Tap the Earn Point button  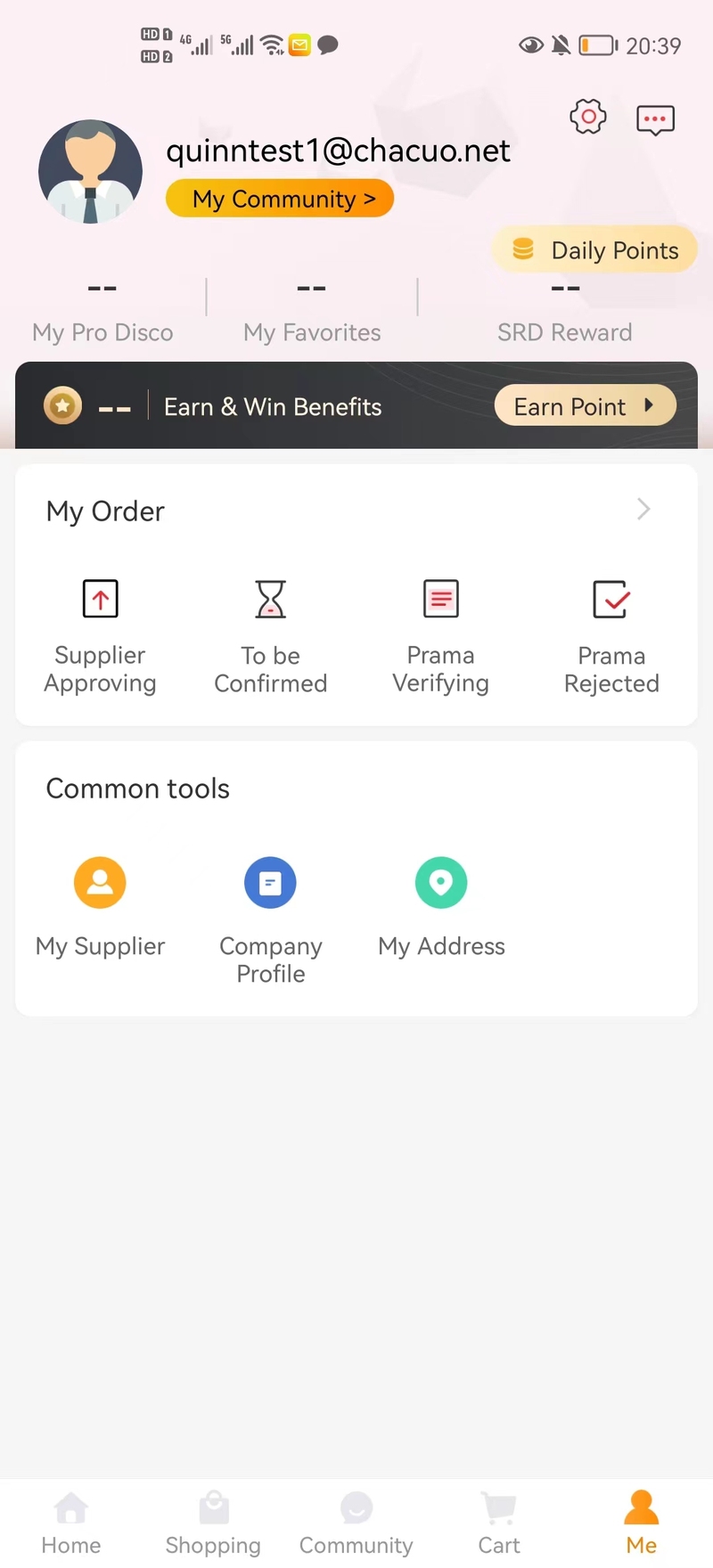pyautogui.click(x=586, y=405)
